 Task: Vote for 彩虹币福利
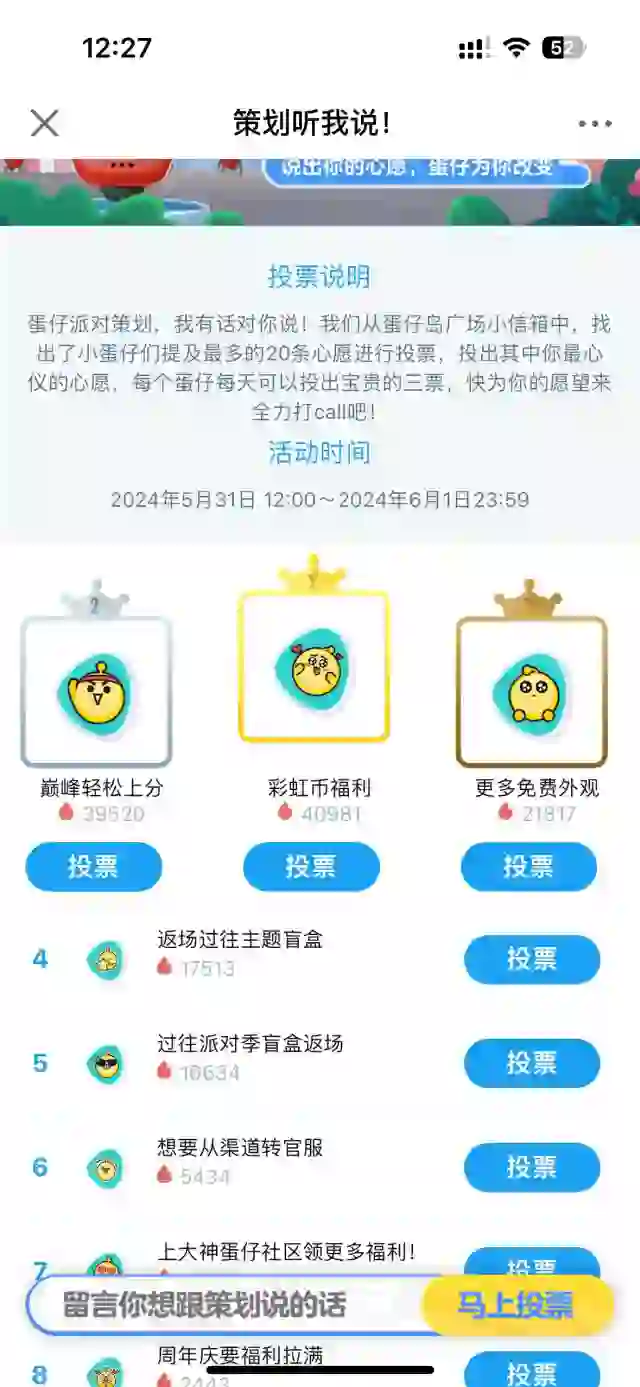tap(311, 866)
